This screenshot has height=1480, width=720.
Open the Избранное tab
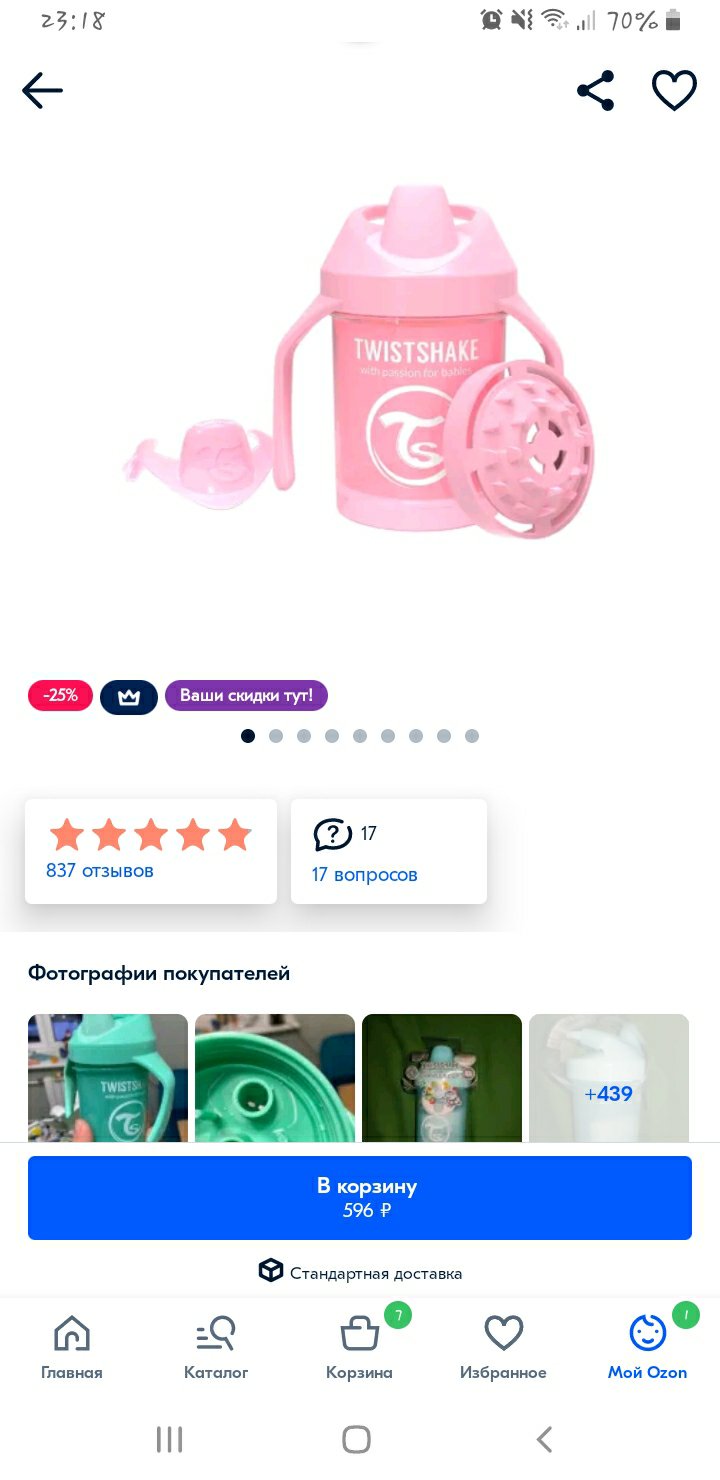click(503, 1348)
